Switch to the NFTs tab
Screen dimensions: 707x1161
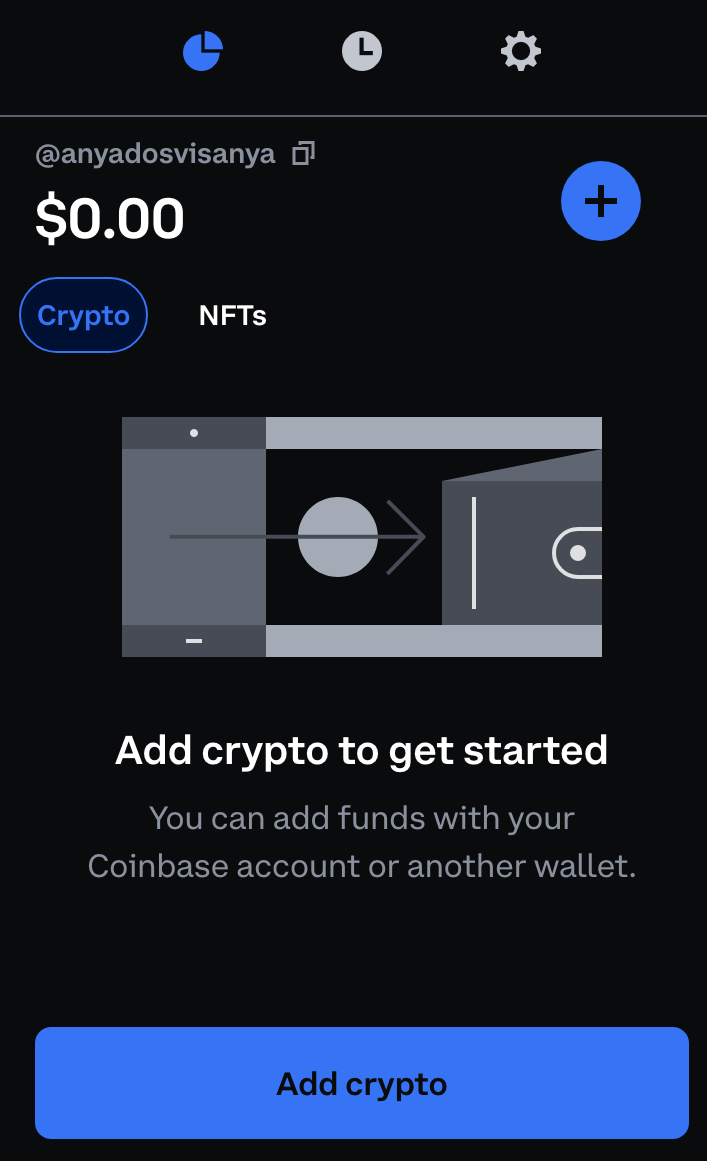coord(233,316)
